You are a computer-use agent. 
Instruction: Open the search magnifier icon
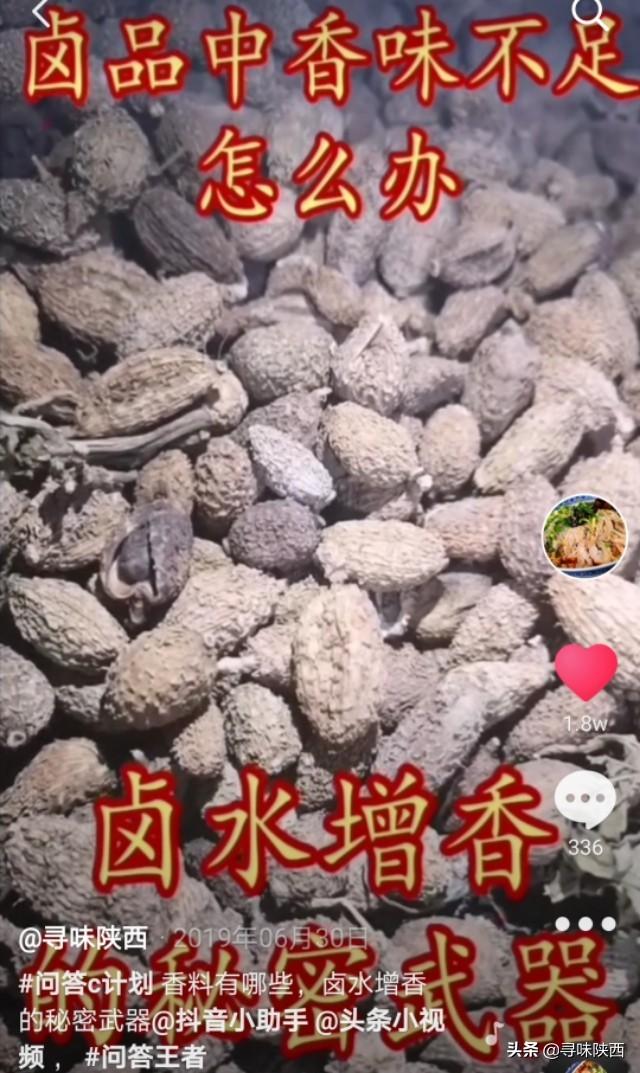[x=589, y=12]
